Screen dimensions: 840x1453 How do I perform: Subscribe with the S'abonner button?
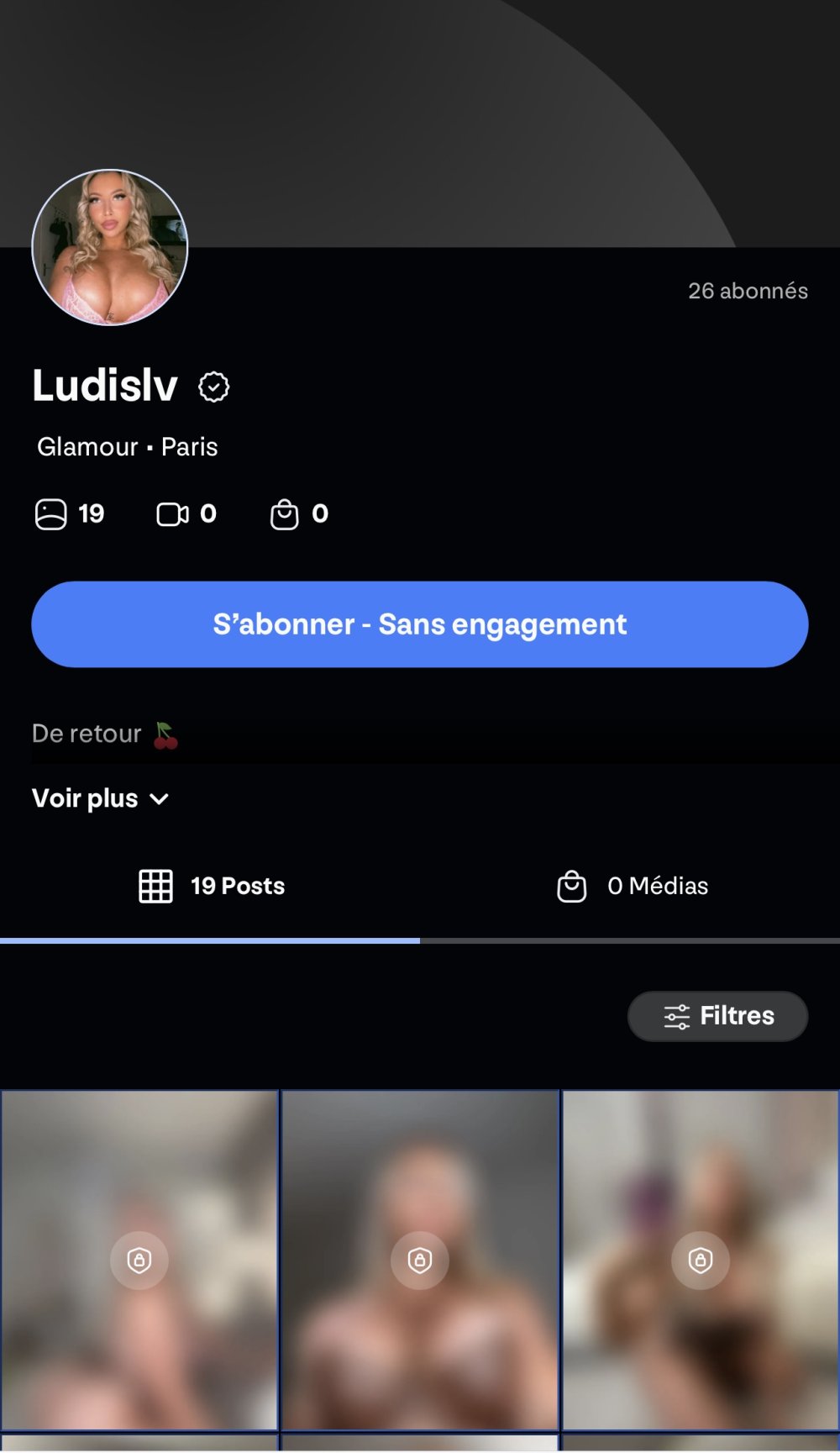[x=419, y=624]
